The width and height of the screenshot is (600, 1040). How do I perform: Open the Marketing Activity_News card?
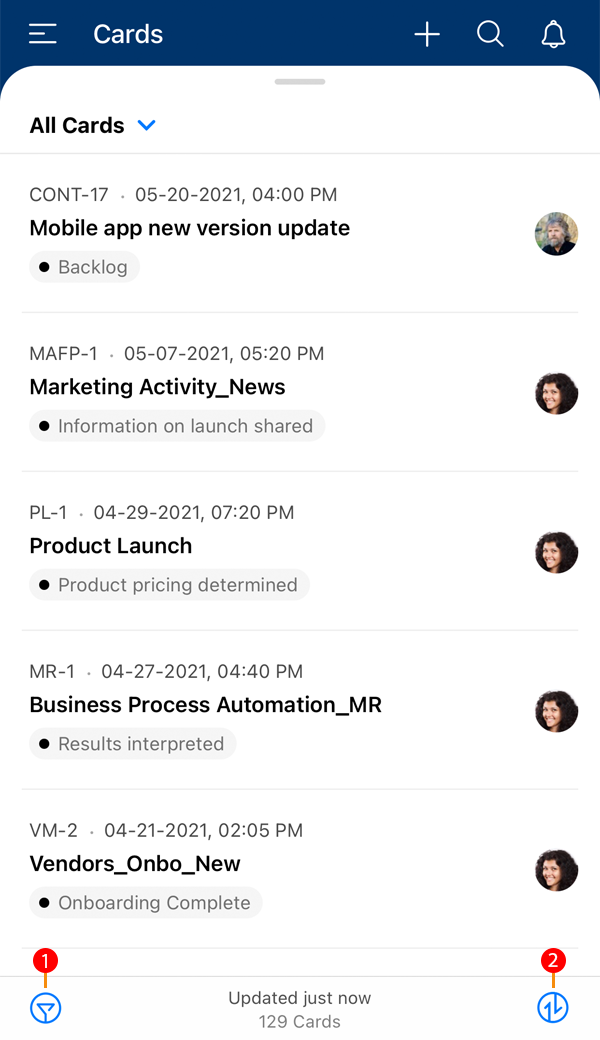point(157,387)
